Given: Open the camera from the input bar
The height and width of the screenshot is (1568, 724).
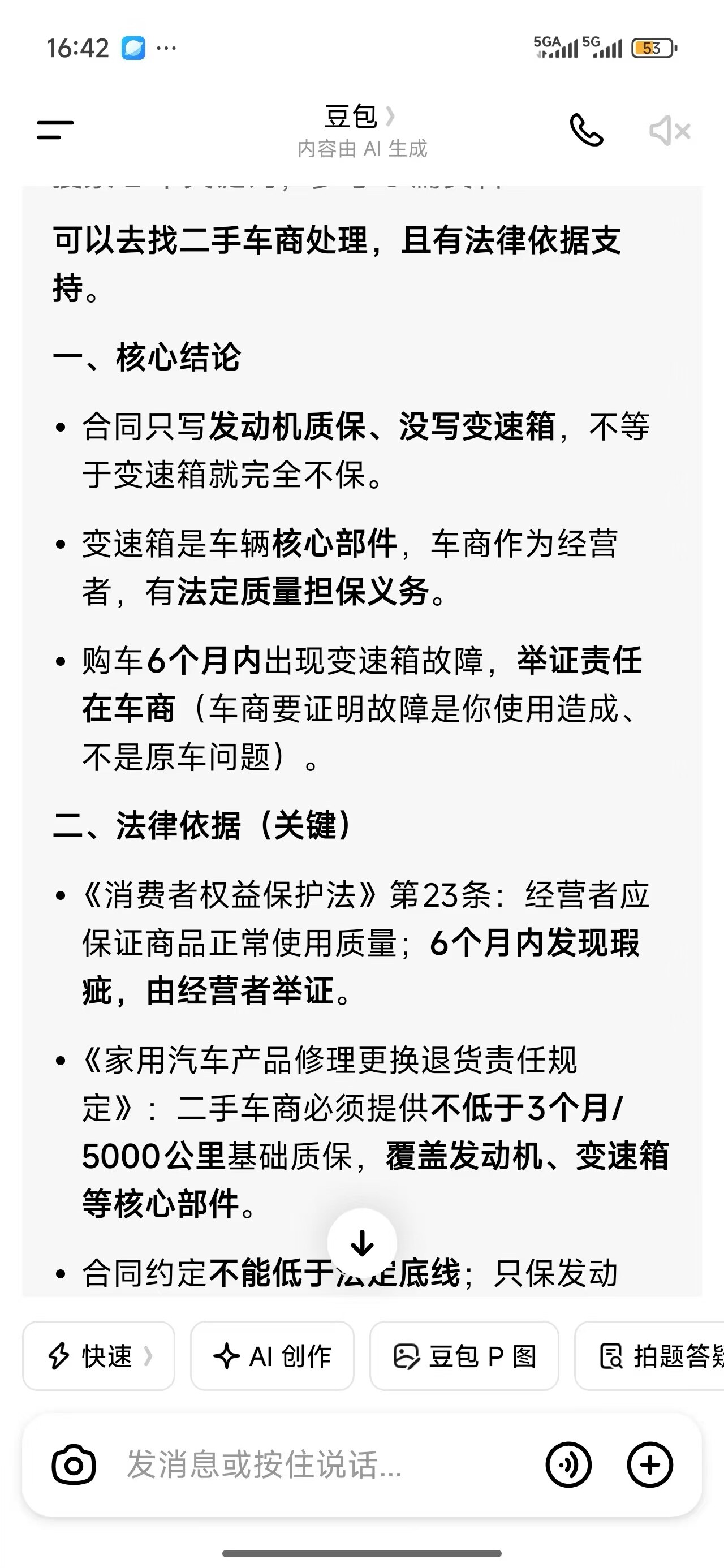Looking at the screenshot, I should coord(74,1465).
